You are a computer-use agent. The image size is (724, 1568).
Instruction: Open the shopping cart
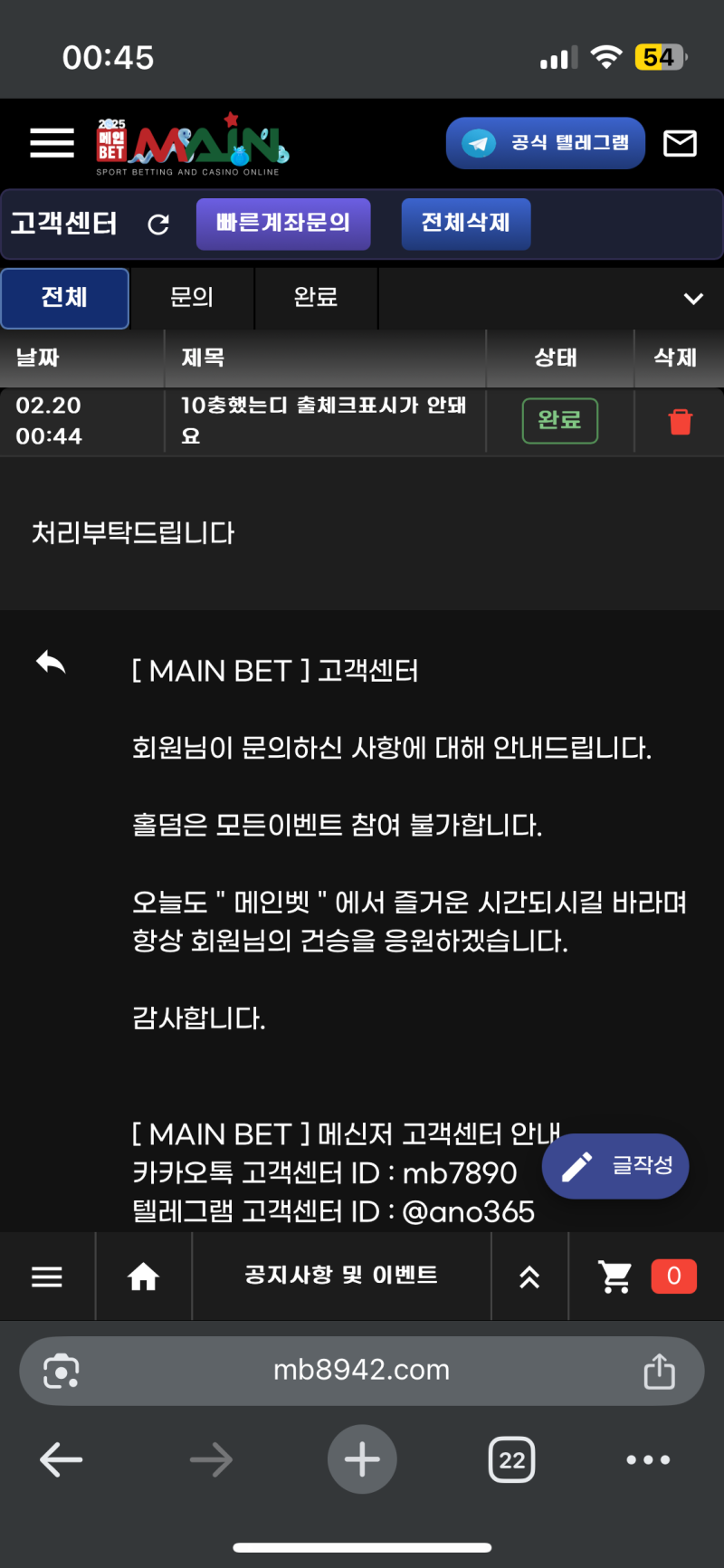(616, 1276)
